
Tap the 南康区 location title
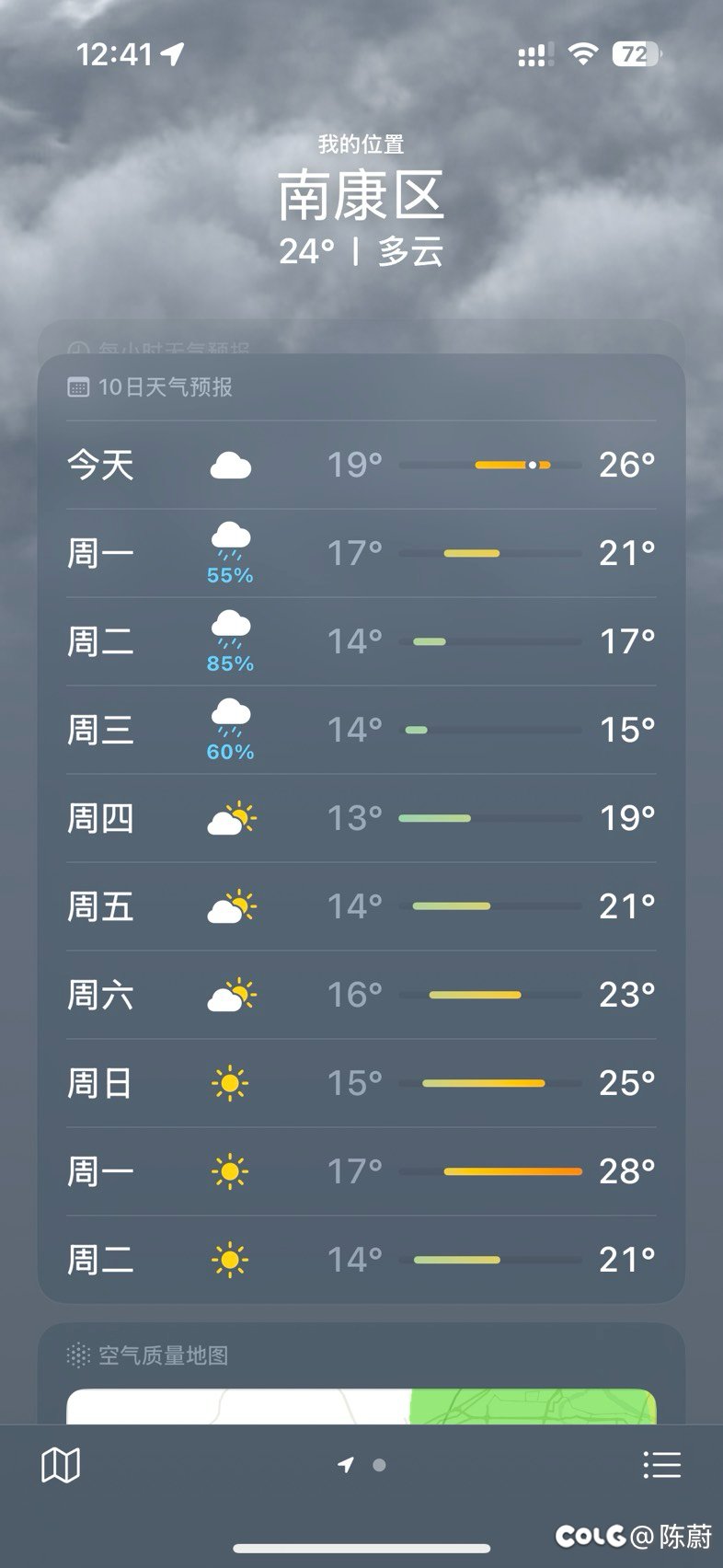coord(361,196)
